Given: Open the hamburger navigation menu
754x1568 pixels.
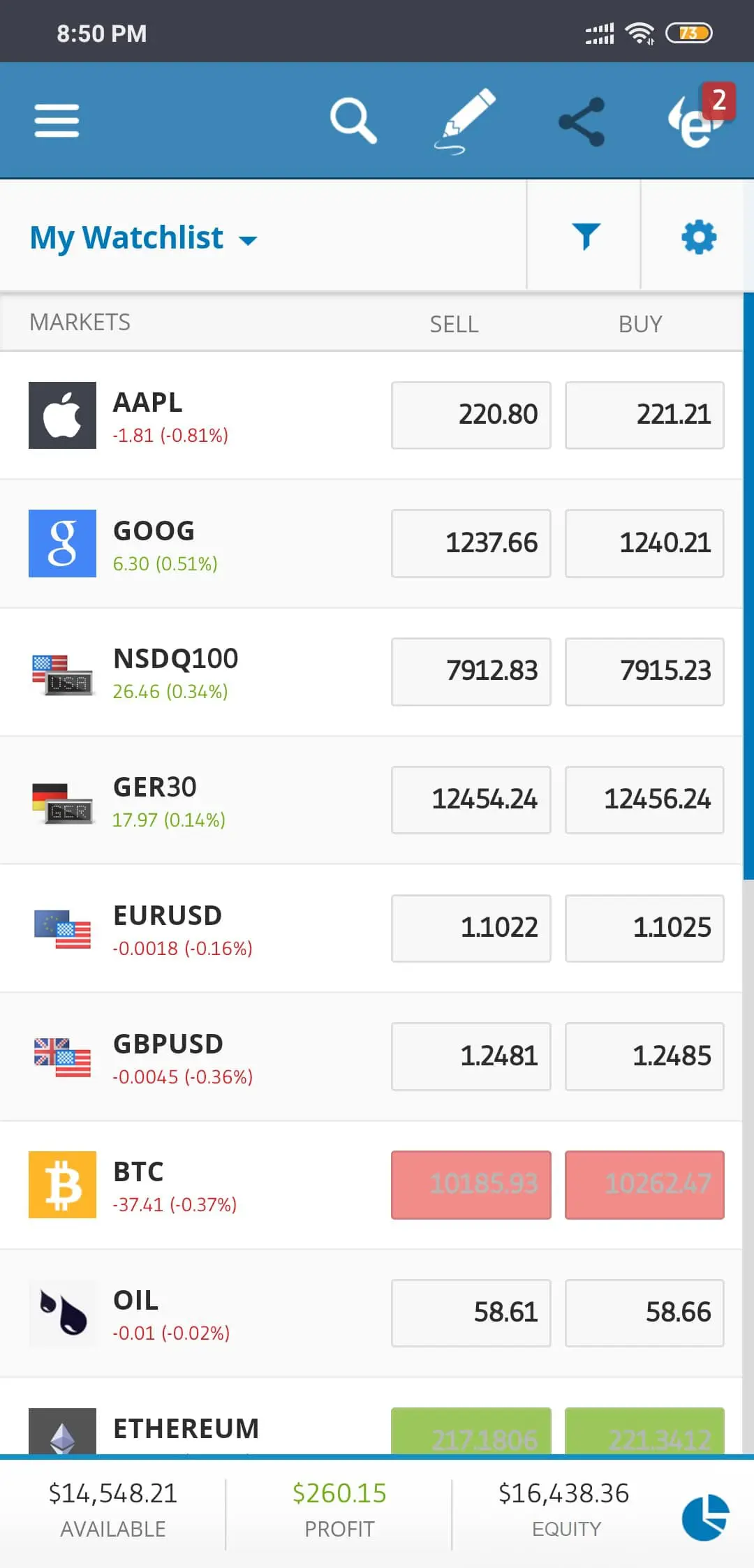Looking at the screenshot, I should tap(57, 119).
